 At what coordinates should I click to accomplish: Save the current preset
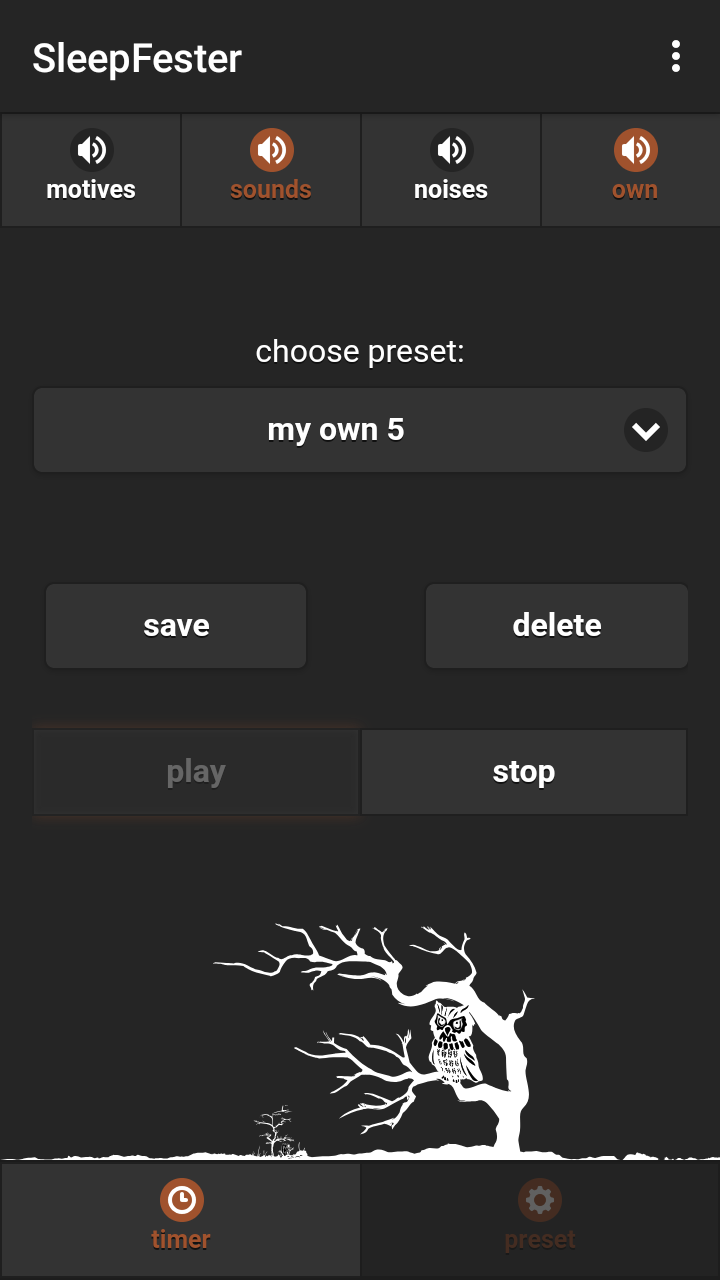[x=176, y=626]
